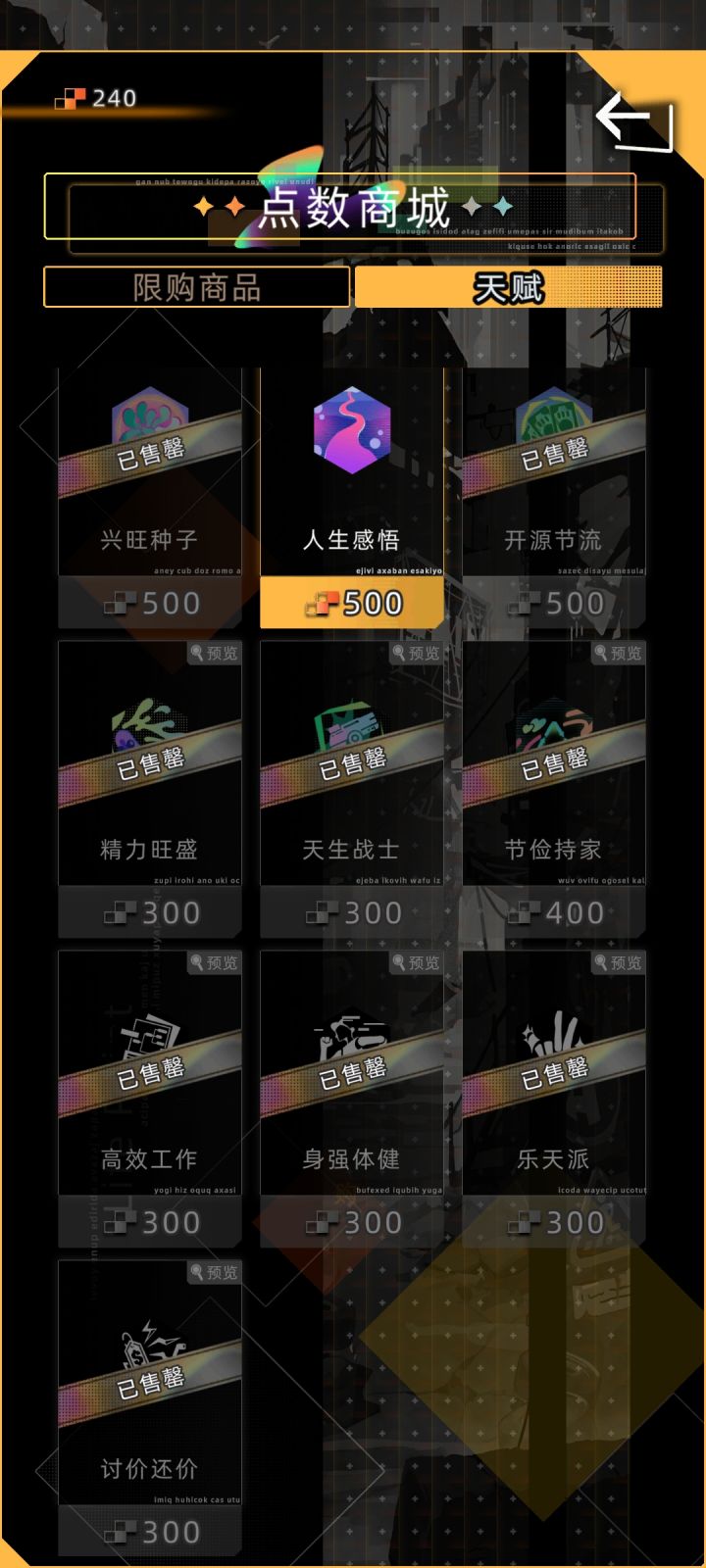Select the 点数商城 shop title banner
This screenshot has width=706, height=1568.
coord(352,209)
